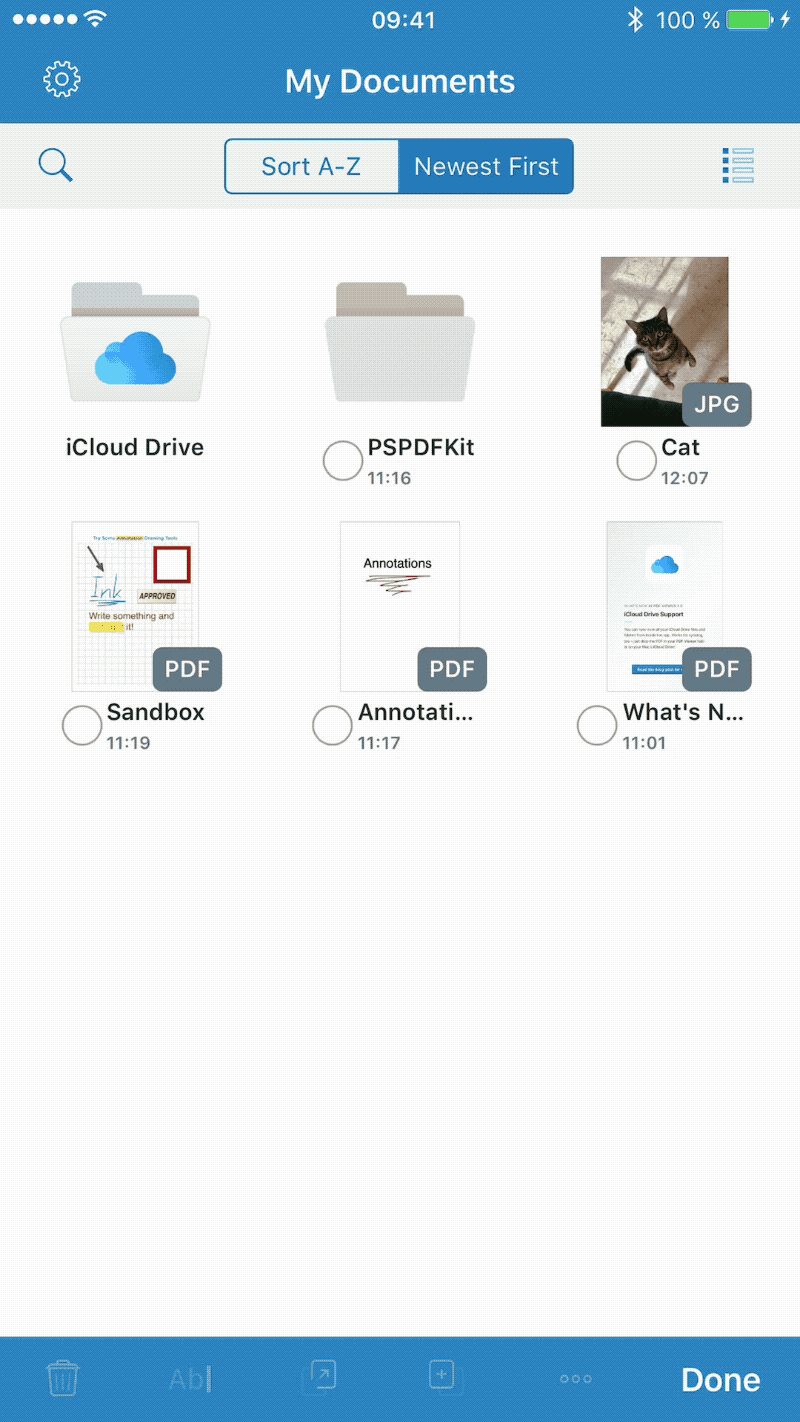
Task: Open document search
Action: tap(56, 165)
